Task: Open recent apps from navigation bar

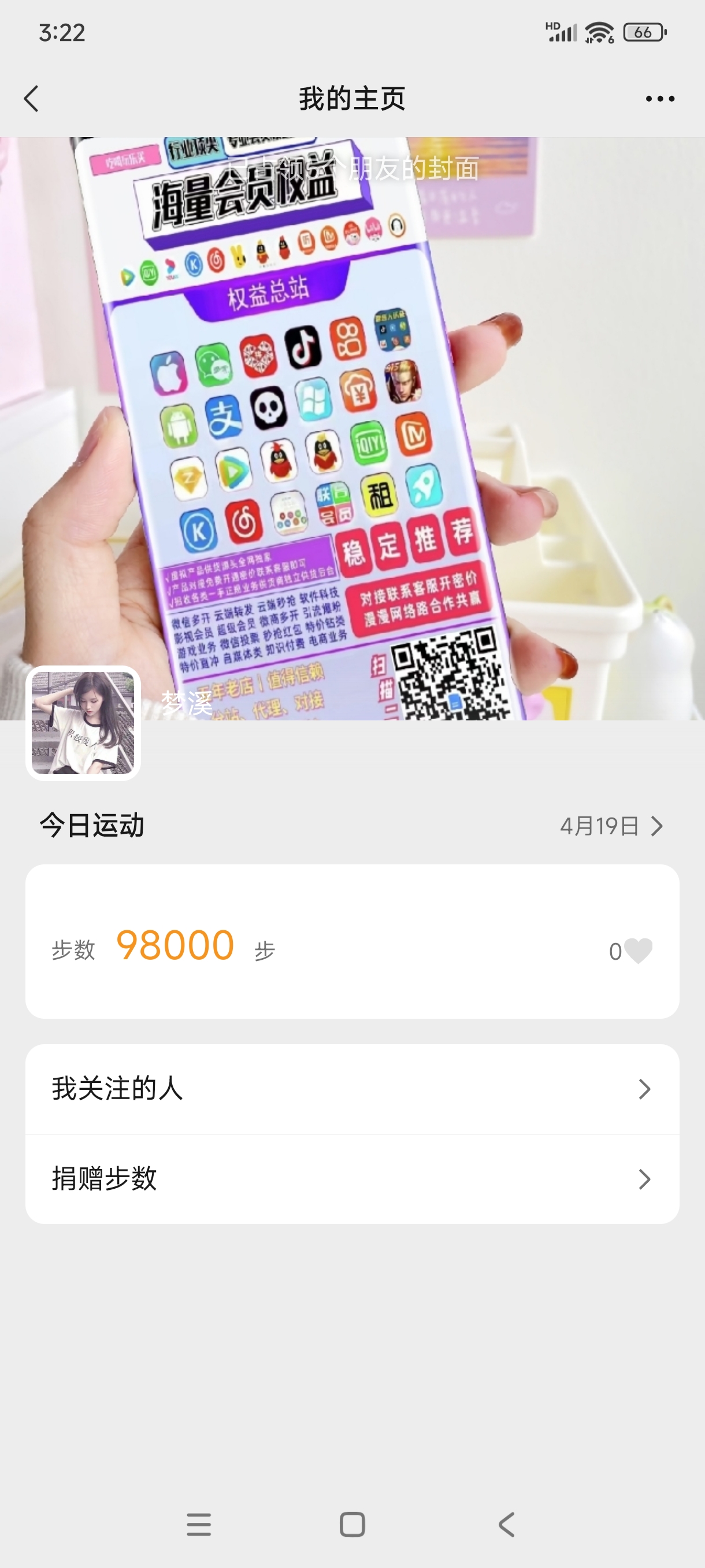Action: (199, 1525)
